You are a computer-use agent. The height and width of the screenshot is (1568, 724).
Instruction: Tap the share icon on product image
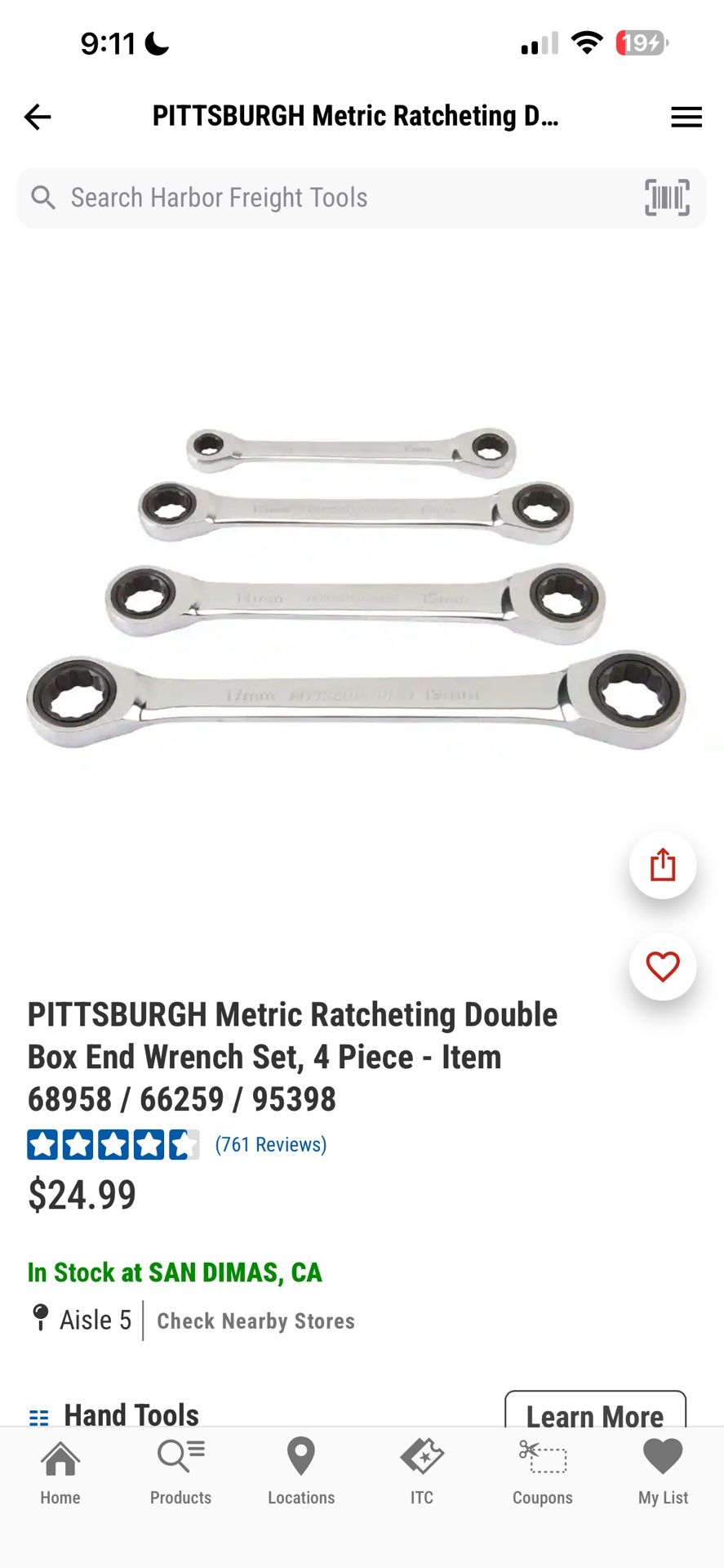tap(663, 866)
